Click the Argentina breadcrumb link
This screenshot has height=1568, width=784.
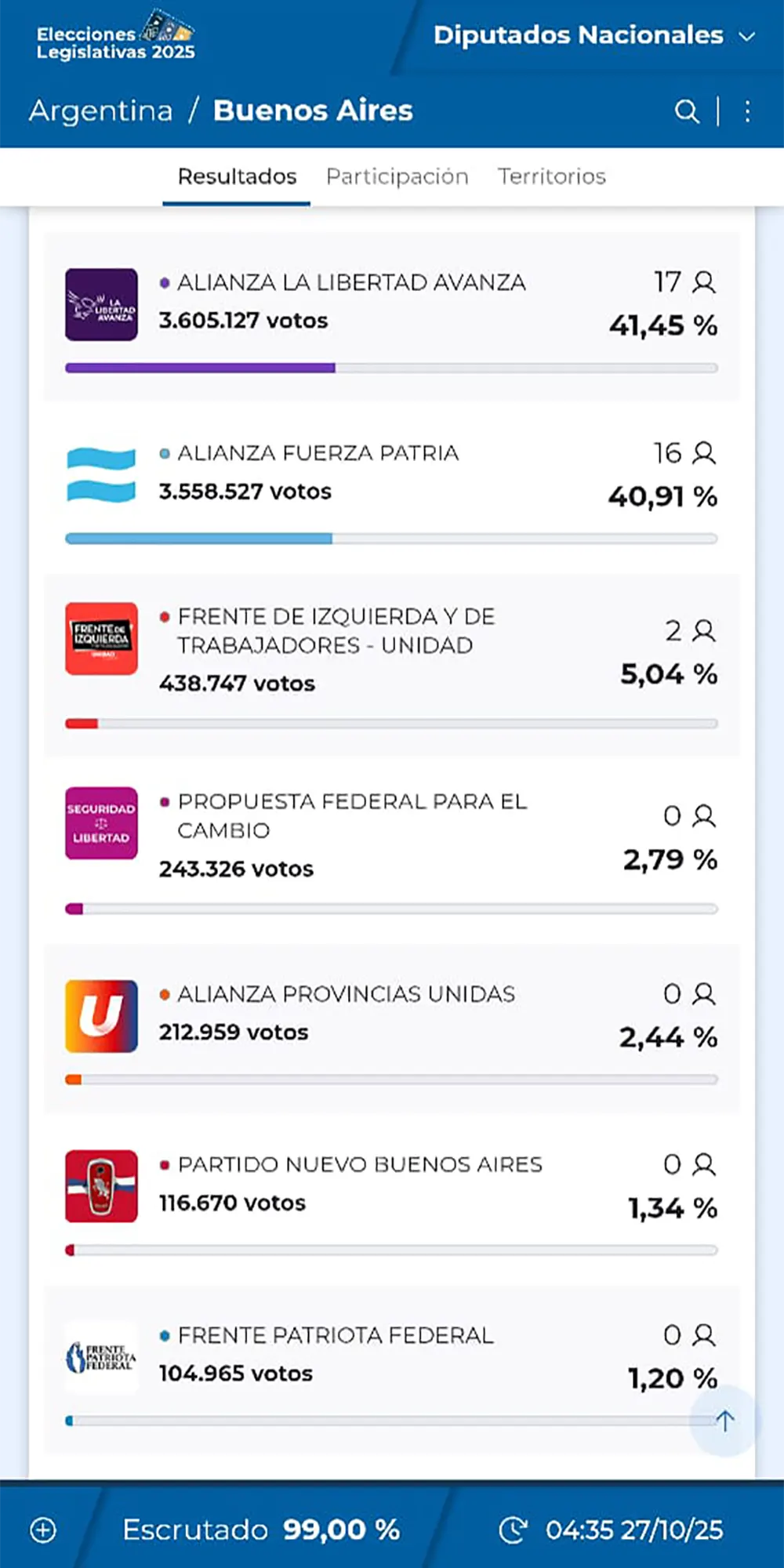pyautogui.click(x=100, y=111)
